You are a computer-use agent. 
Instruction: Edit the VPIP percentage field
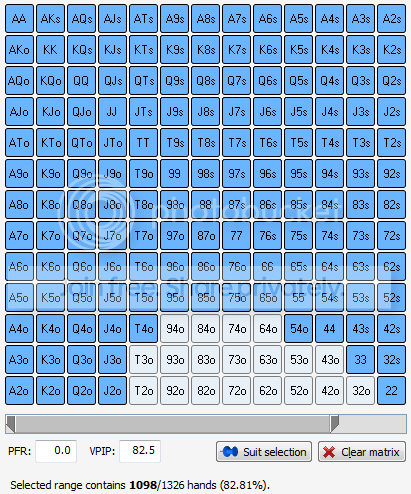point(140,451)
